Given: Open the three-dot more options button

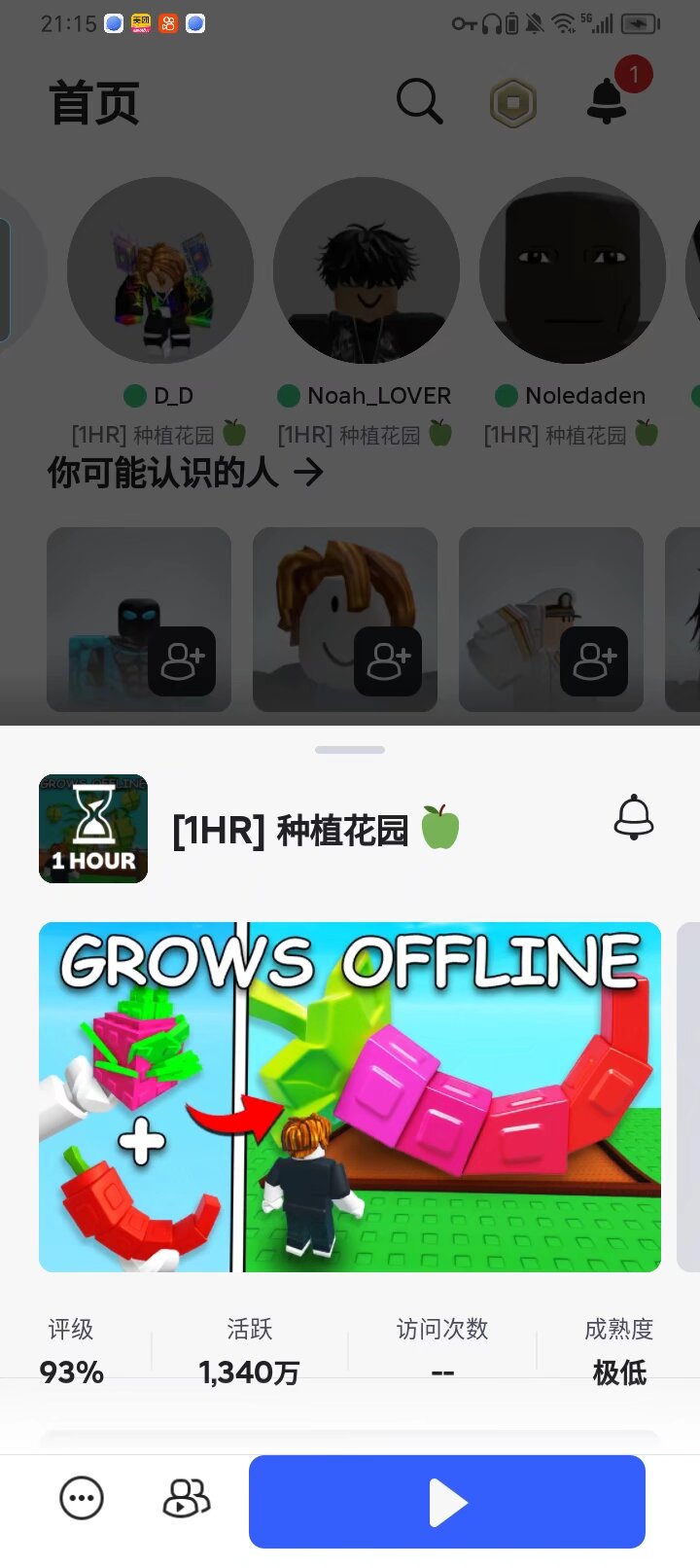Looking at the screenshot, I should click(x=82, y=1498).
